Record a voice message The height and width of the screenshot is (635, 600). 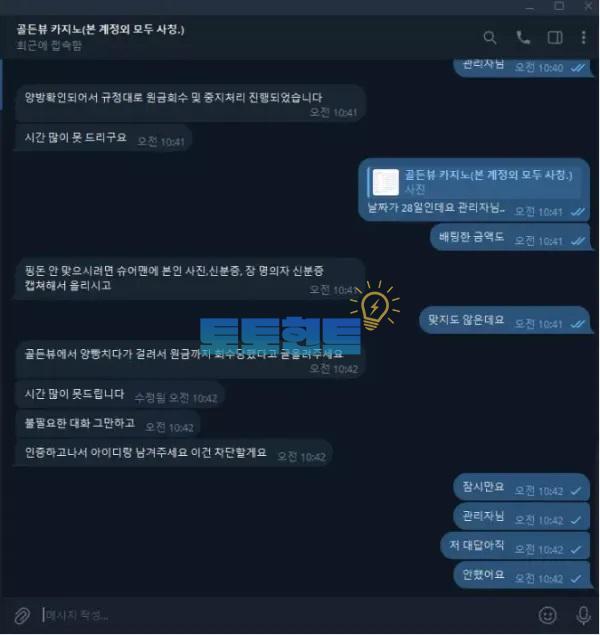coord(583,615)
